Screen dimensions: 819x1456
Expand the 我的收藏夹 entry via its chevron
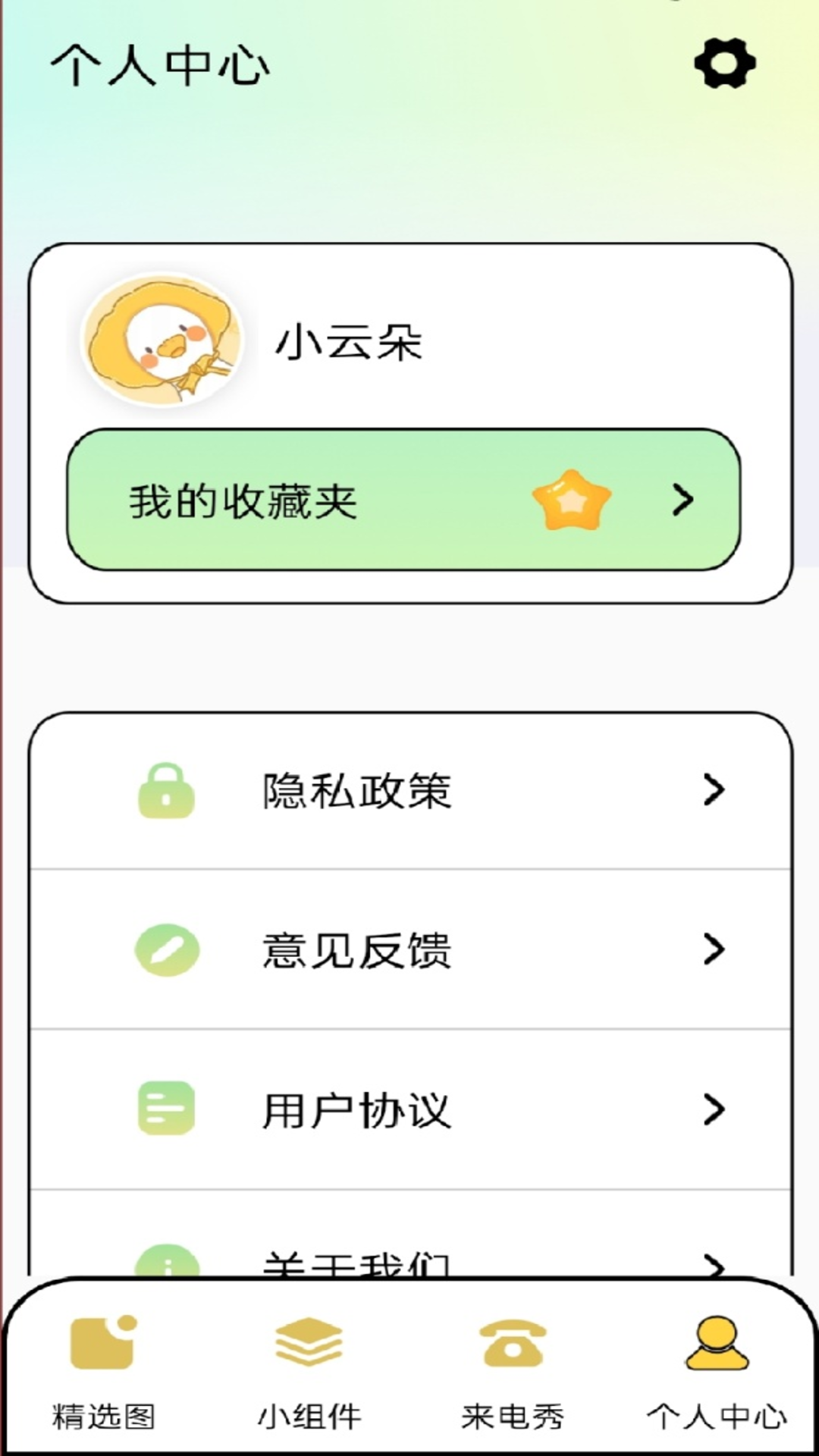(685, 499)
